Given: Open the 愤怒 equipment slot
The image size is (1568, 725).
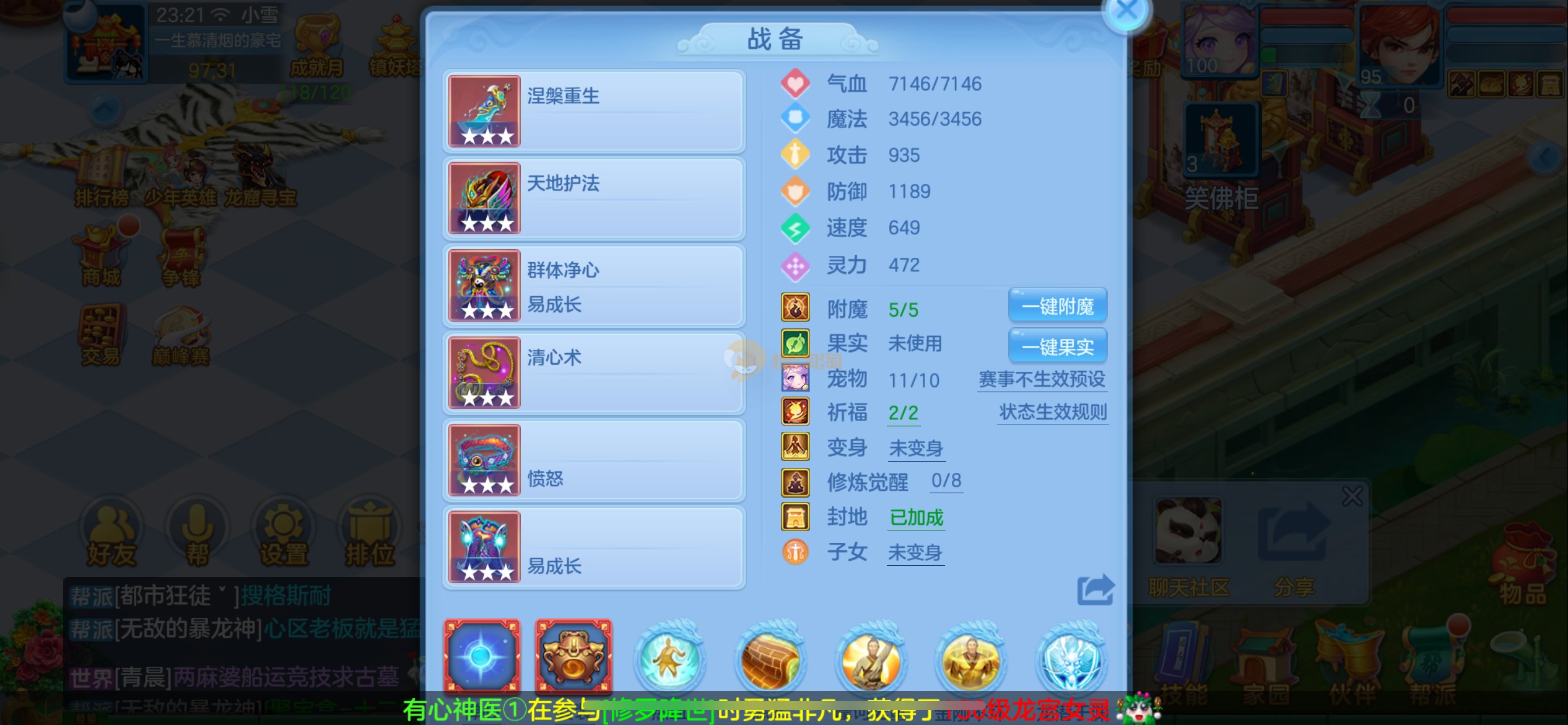Looking at the screenshot, I should pyautogui.click(x=593, y=460).
